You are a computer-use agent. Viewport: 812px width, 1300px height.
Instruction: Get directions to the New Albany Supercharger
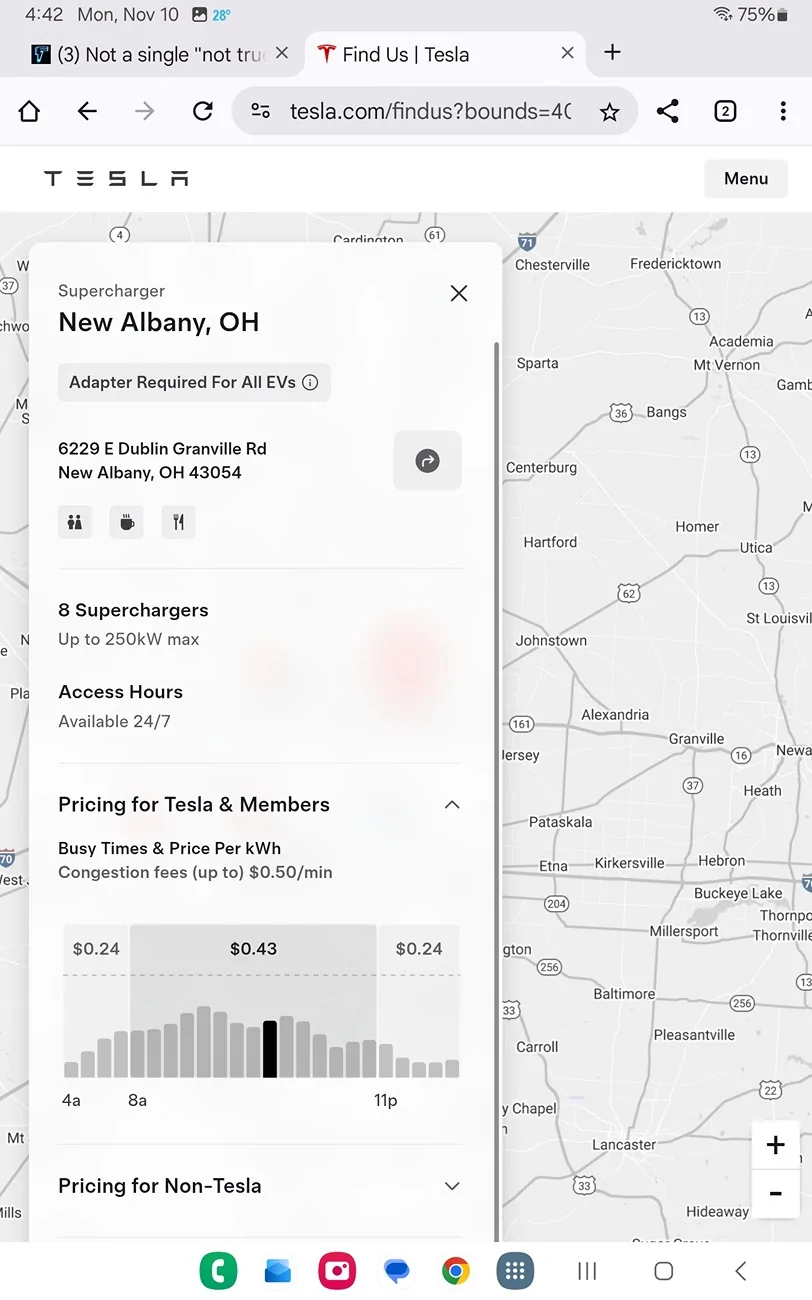427,461
